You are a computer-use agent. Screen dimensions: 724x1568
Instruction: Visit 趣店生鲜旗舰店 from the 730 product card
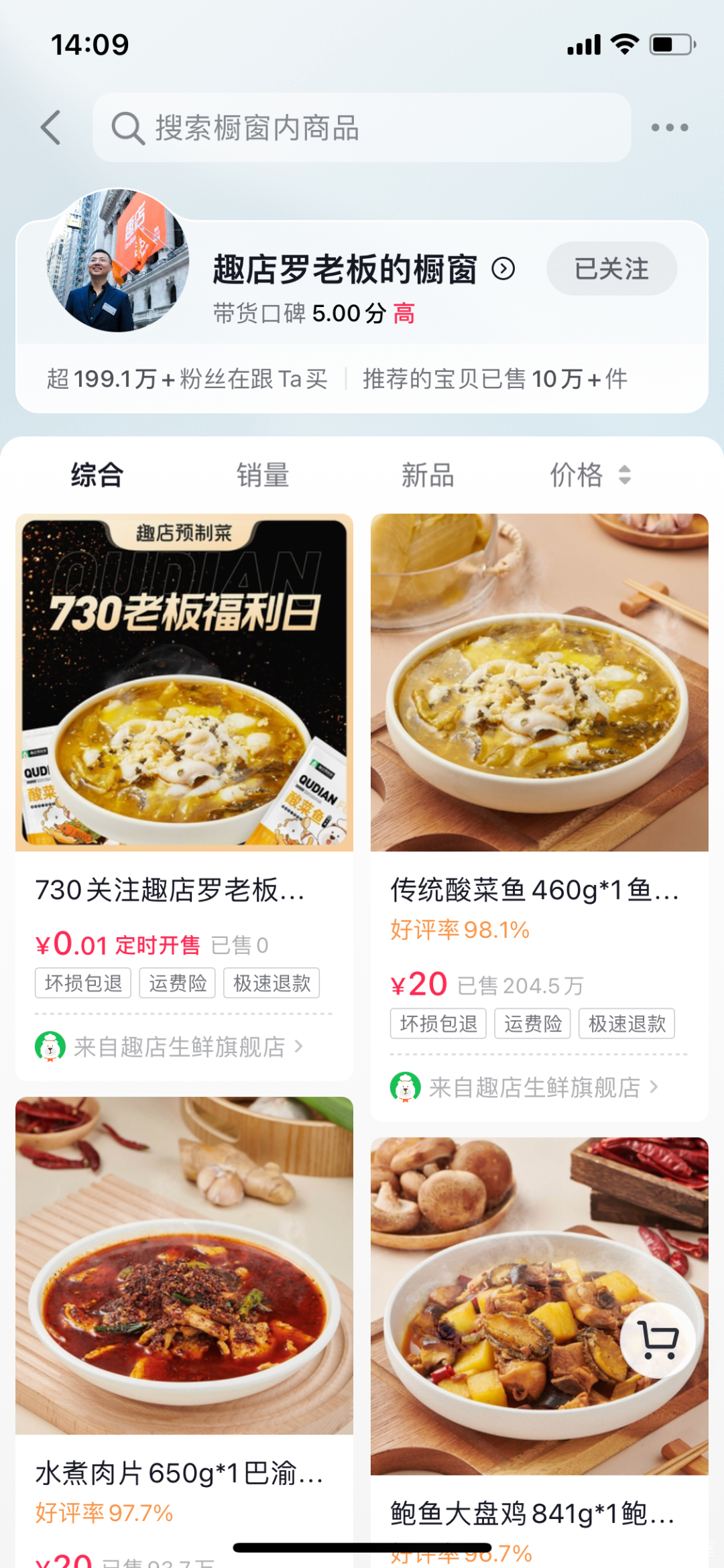pos(179,1046)
